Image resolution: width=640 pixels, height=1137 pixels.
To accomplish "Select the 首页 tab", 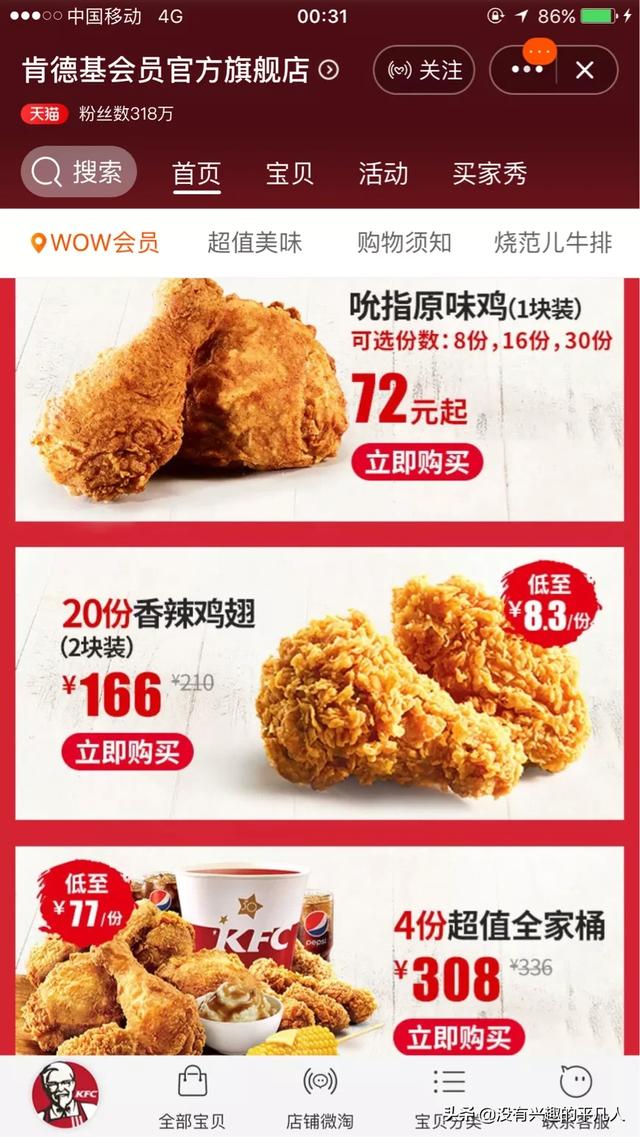I will (196, 173).
